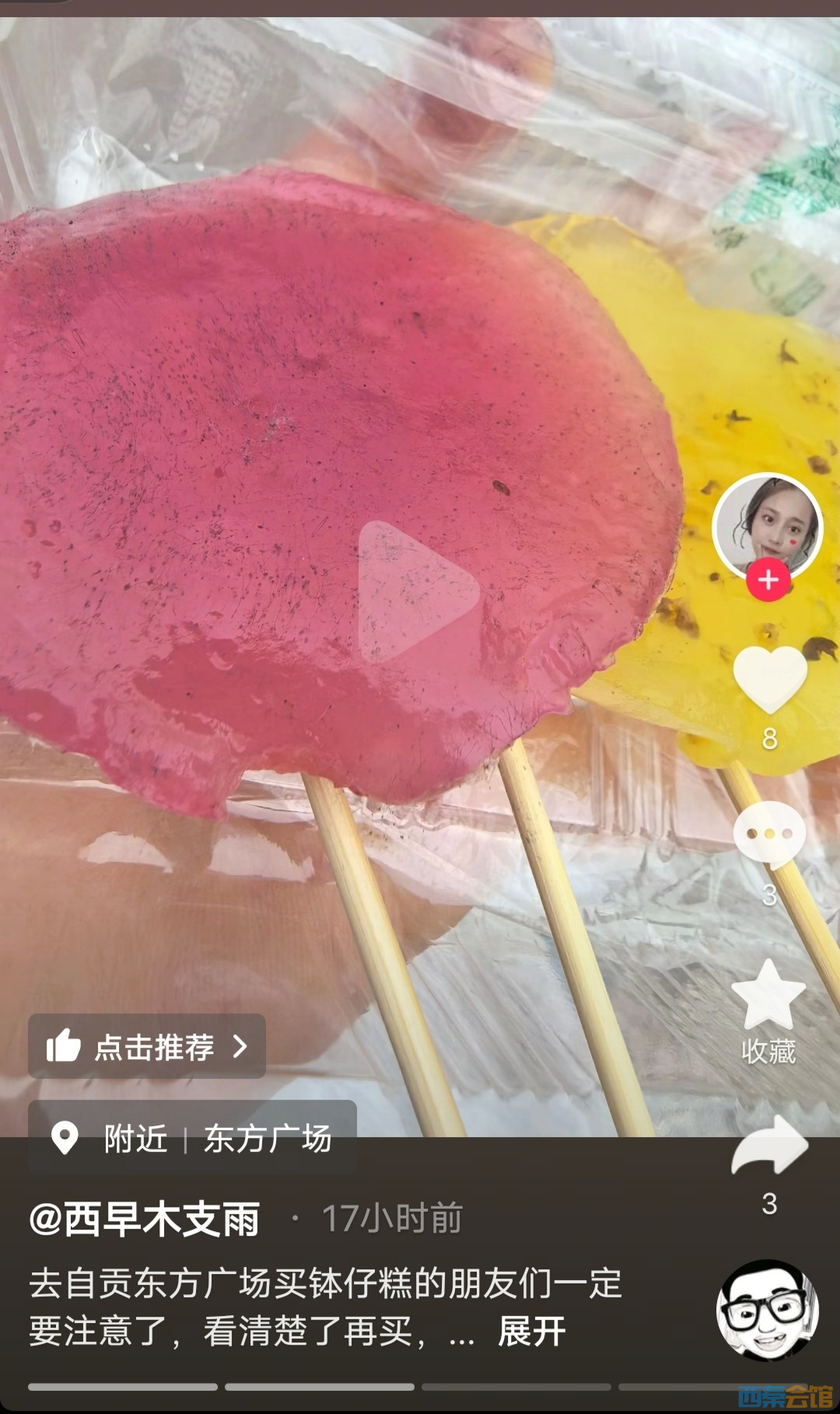Open the @西早木支雨 username

pyautogui.click(x=145, y=1219)
